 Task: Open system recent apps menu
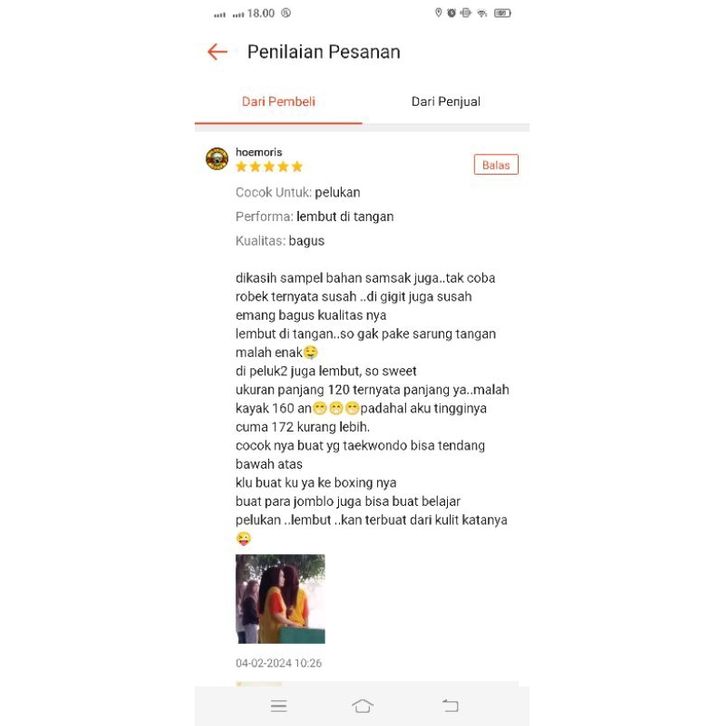279,706
